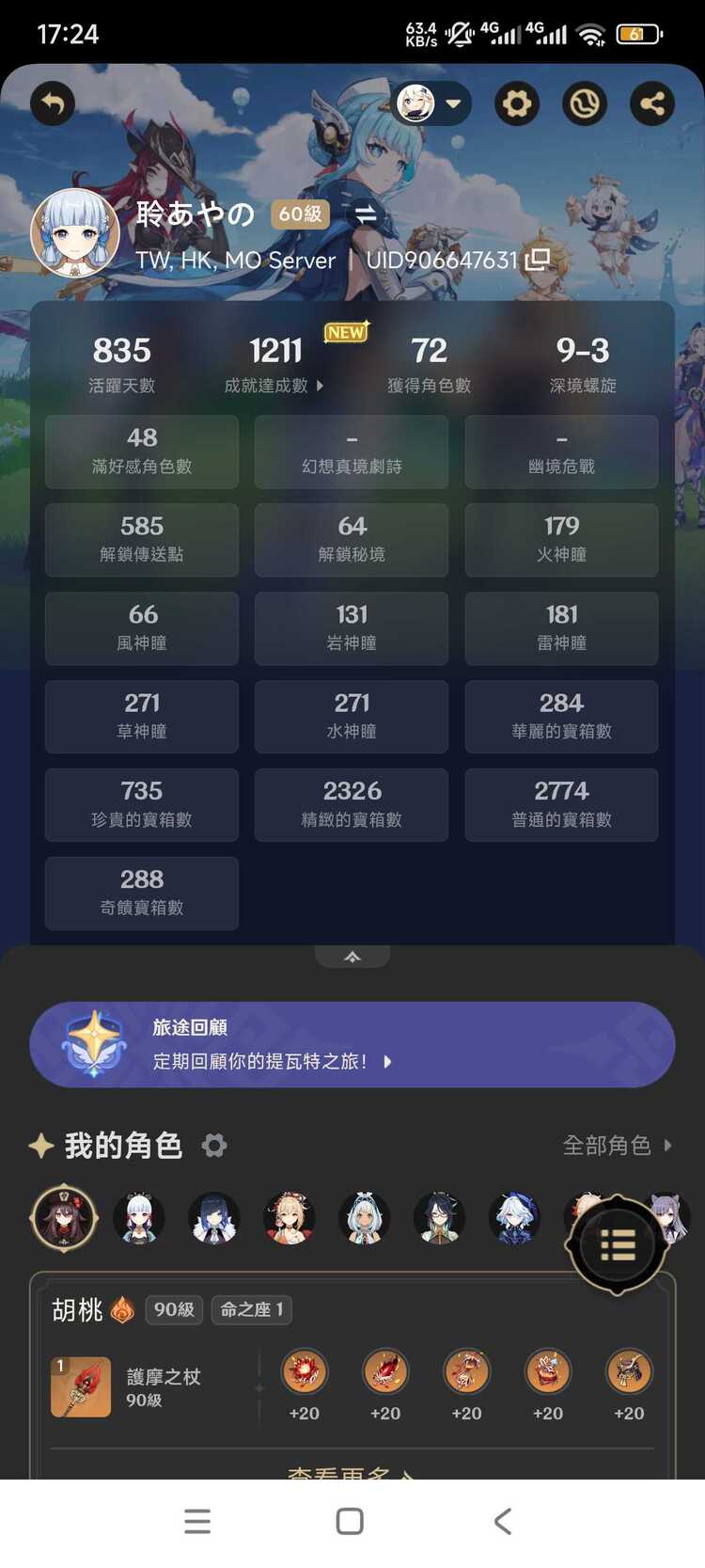Image resolution: width=705 pixels, height=1568 pixels.
Task: View 全部角色 all characters
Action: [x=617, y=1145]
